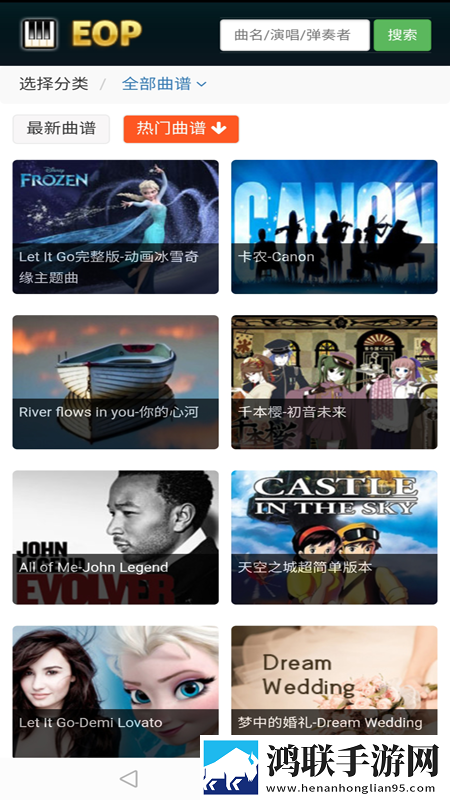Screen dimensions: 450x800
Task: Open the Let It Go完整版 Frozen sheet
Action: click(x=115, y=227)
